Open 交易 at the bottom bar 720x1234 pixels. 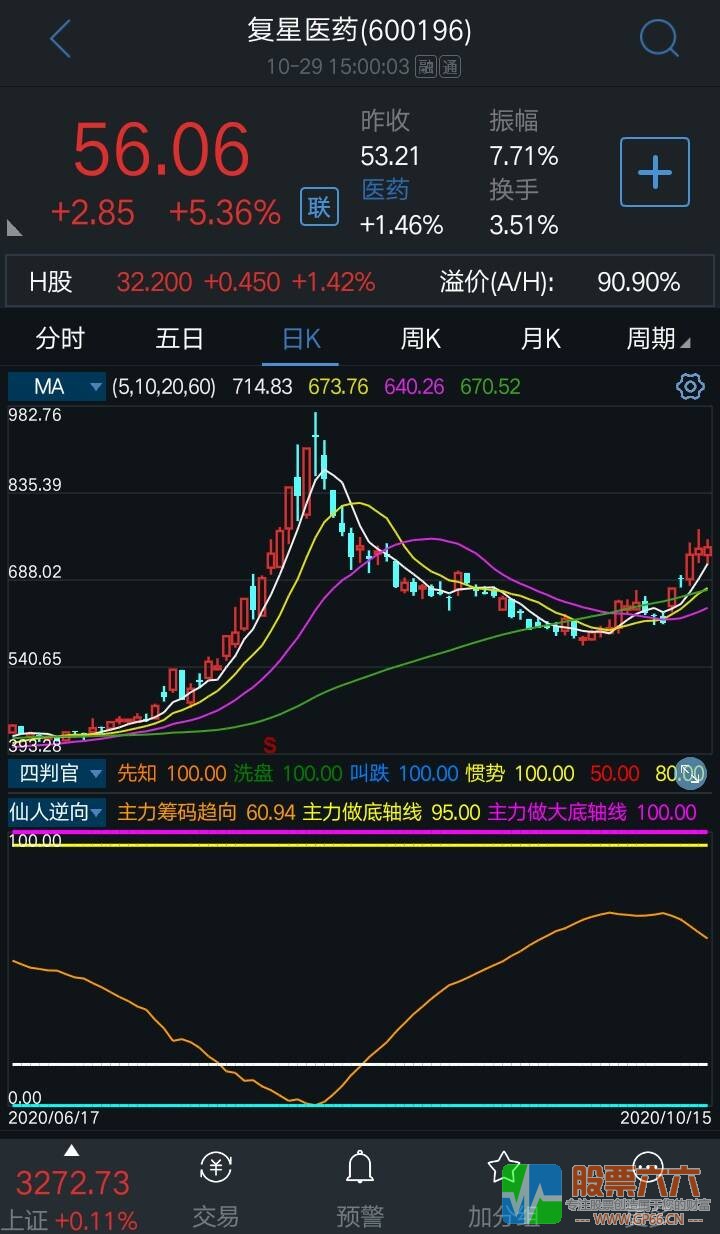pyautogui.click(x=216, y=1190)
